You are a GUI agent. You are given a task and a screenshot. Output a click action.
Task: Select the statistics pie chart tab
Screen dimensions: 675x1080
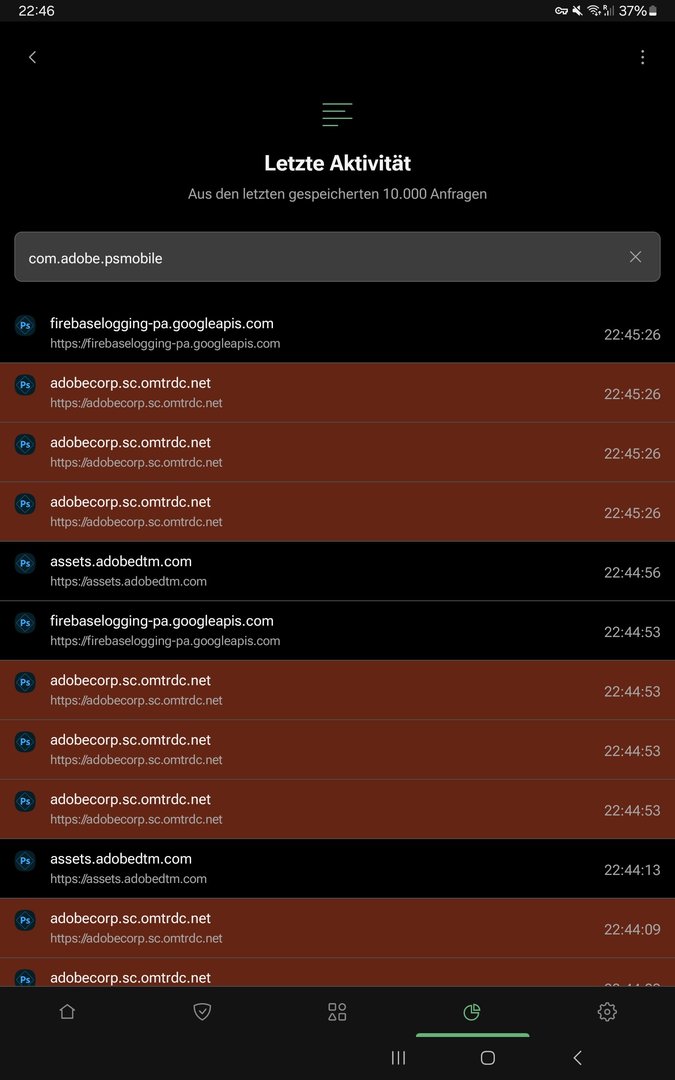pyautogui.click(x=472, y=1012)
